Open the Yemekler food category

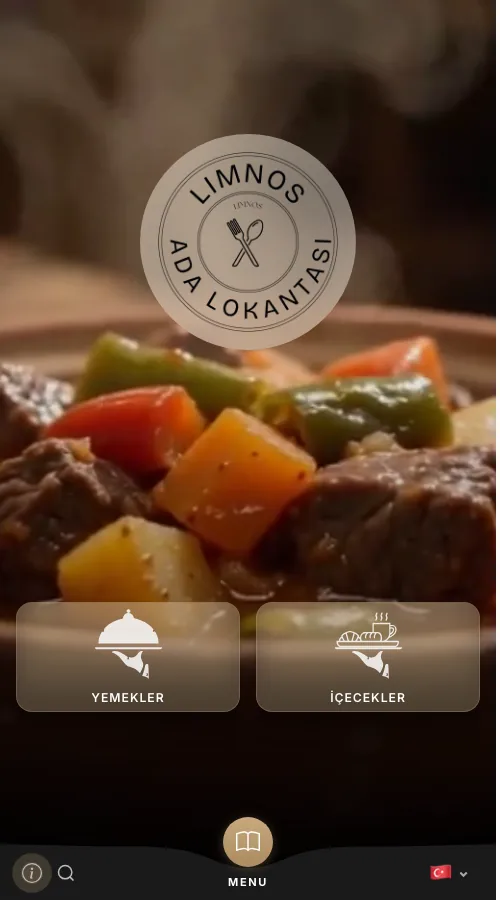[128, 657]
